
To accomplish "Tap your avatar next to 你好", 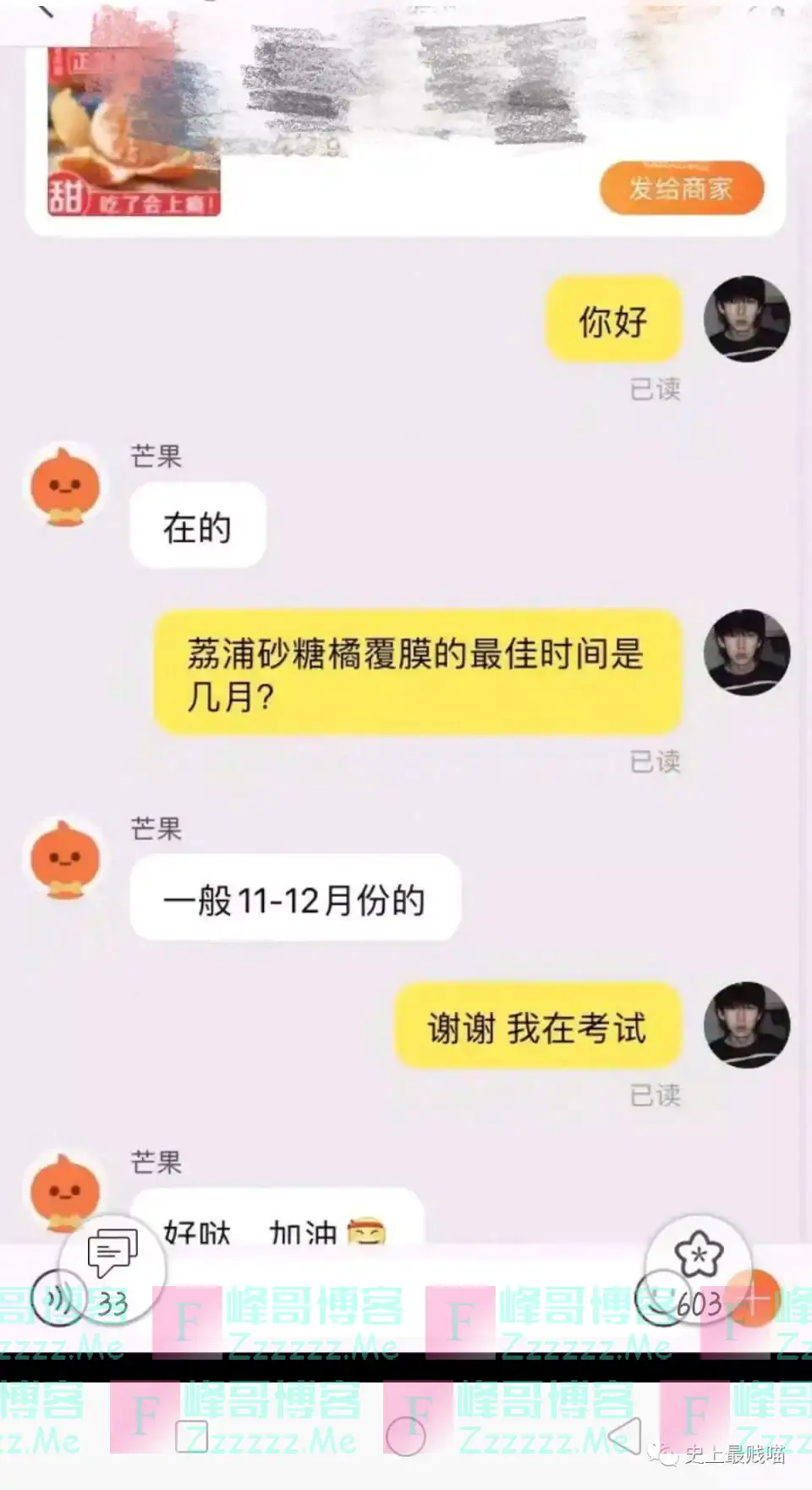I will (x=746, y=320).
